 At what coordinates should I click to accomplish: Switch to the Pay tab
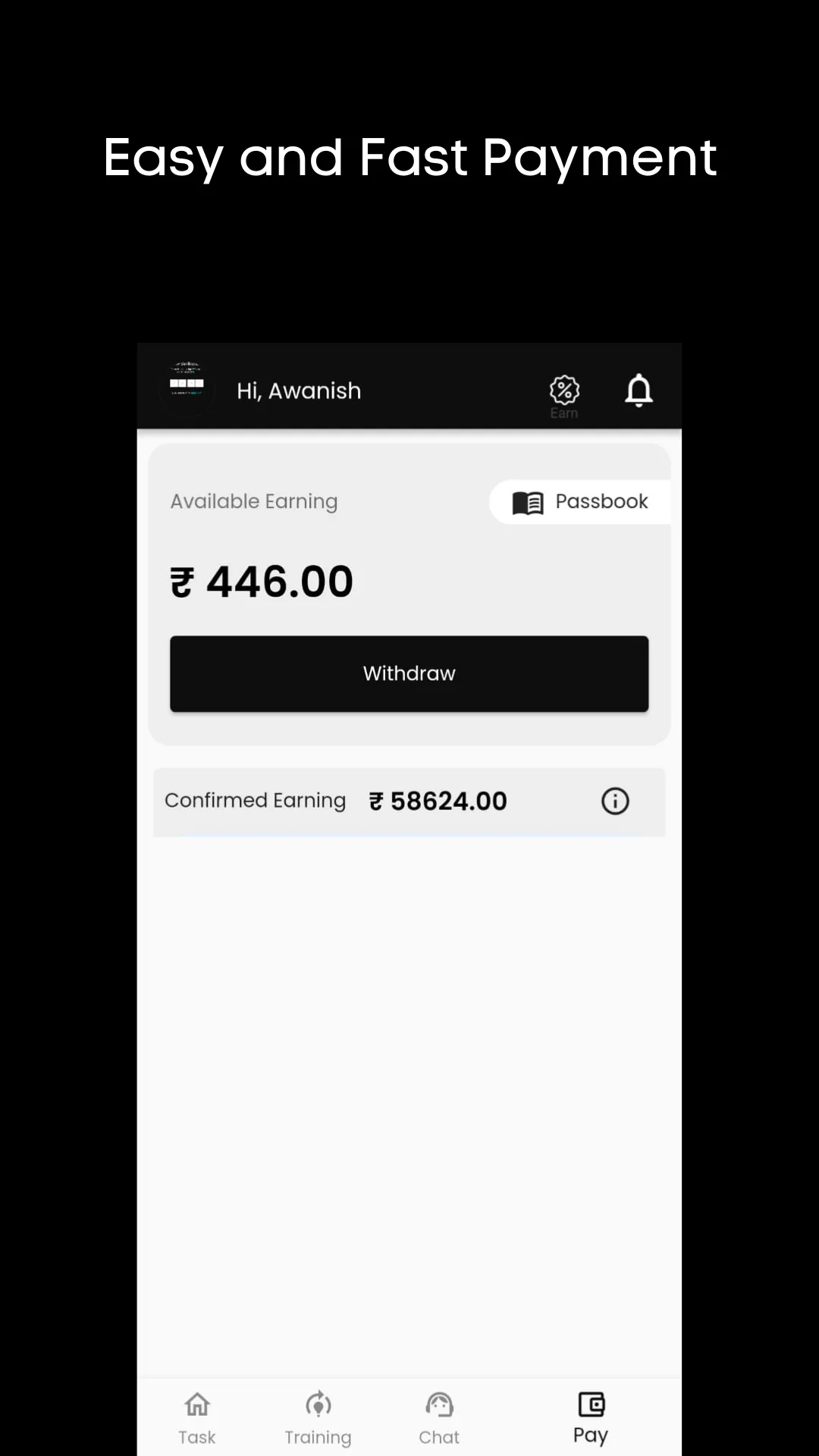pyautogui.click(x=591, y=1418)
